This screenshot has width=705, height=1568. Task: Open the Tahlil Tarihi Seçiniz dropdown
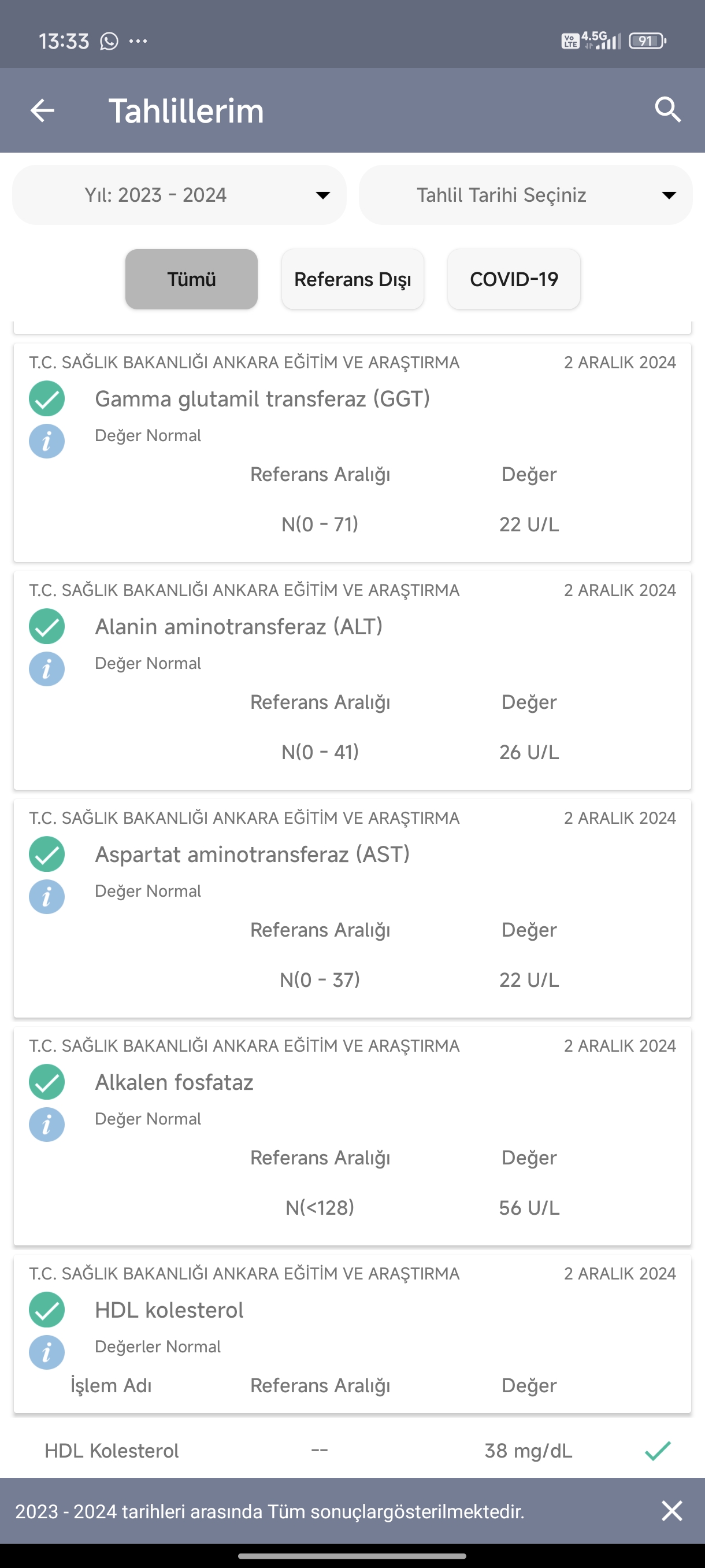click(525, 195)
